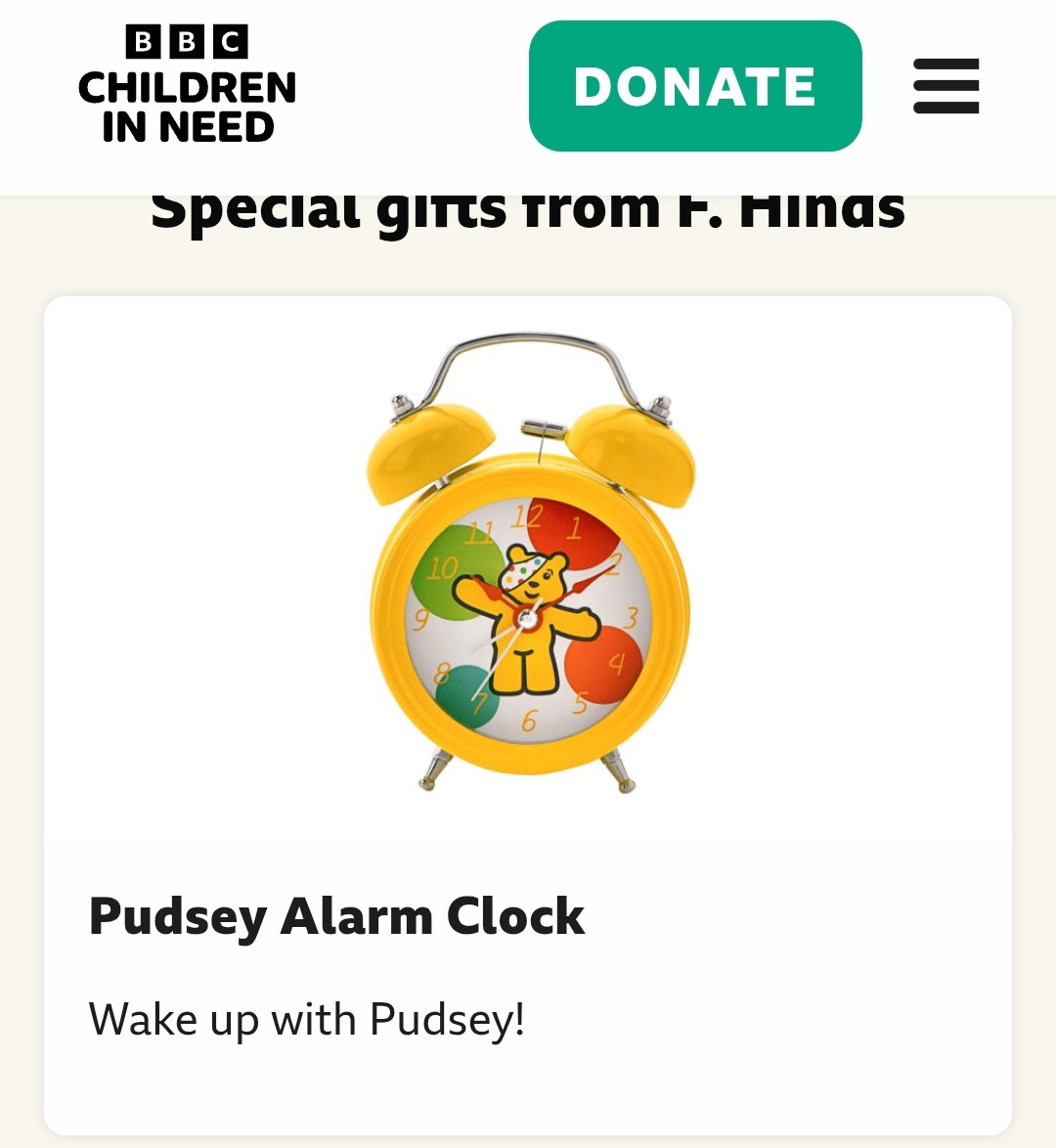Open the hamburger navigation menu
This screenshot has height=1148, width=1056.
(x=946, y=86)
